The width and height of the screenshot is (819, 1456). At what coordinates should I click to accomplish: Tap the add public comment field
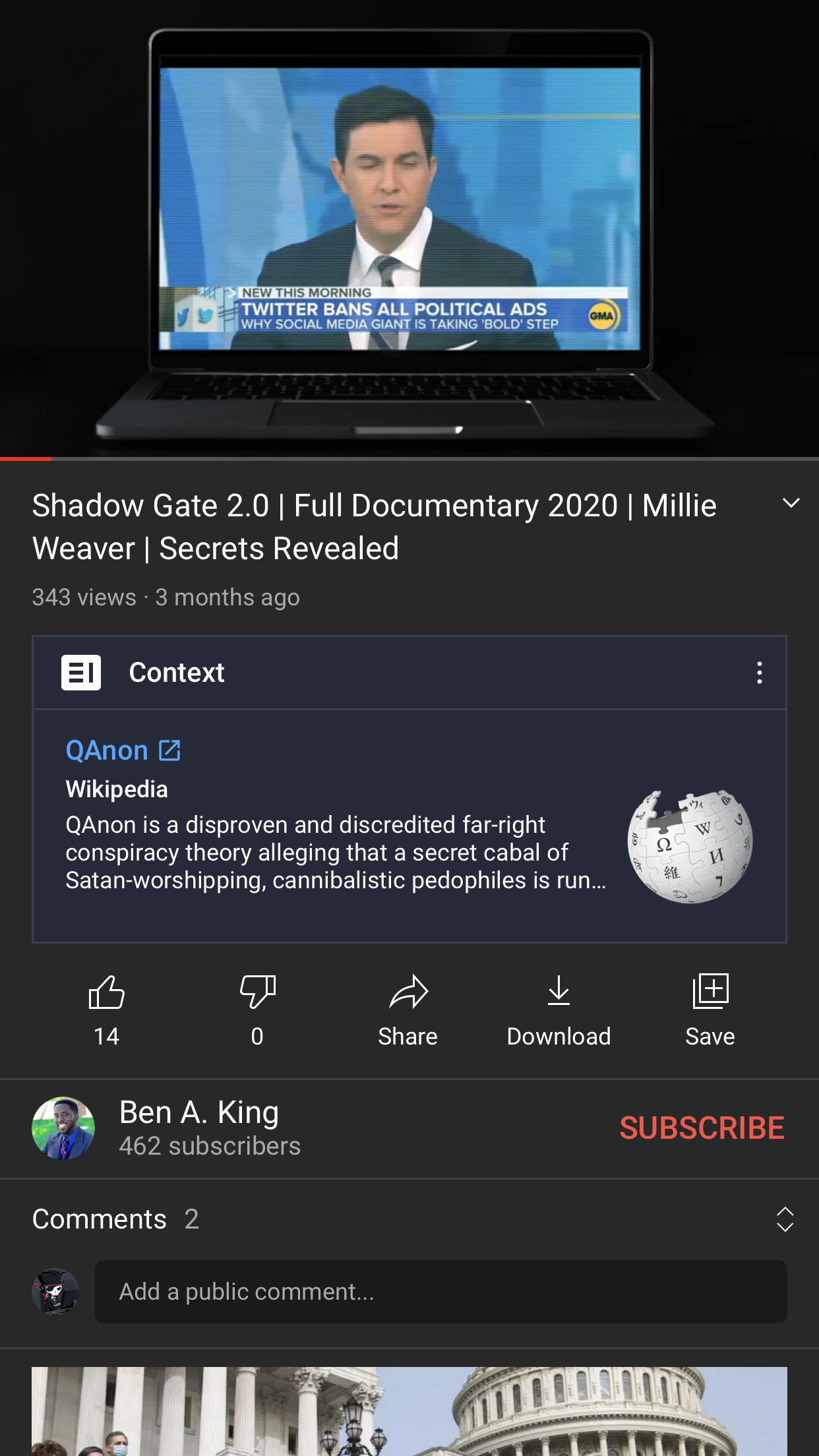coord(440,1291)
